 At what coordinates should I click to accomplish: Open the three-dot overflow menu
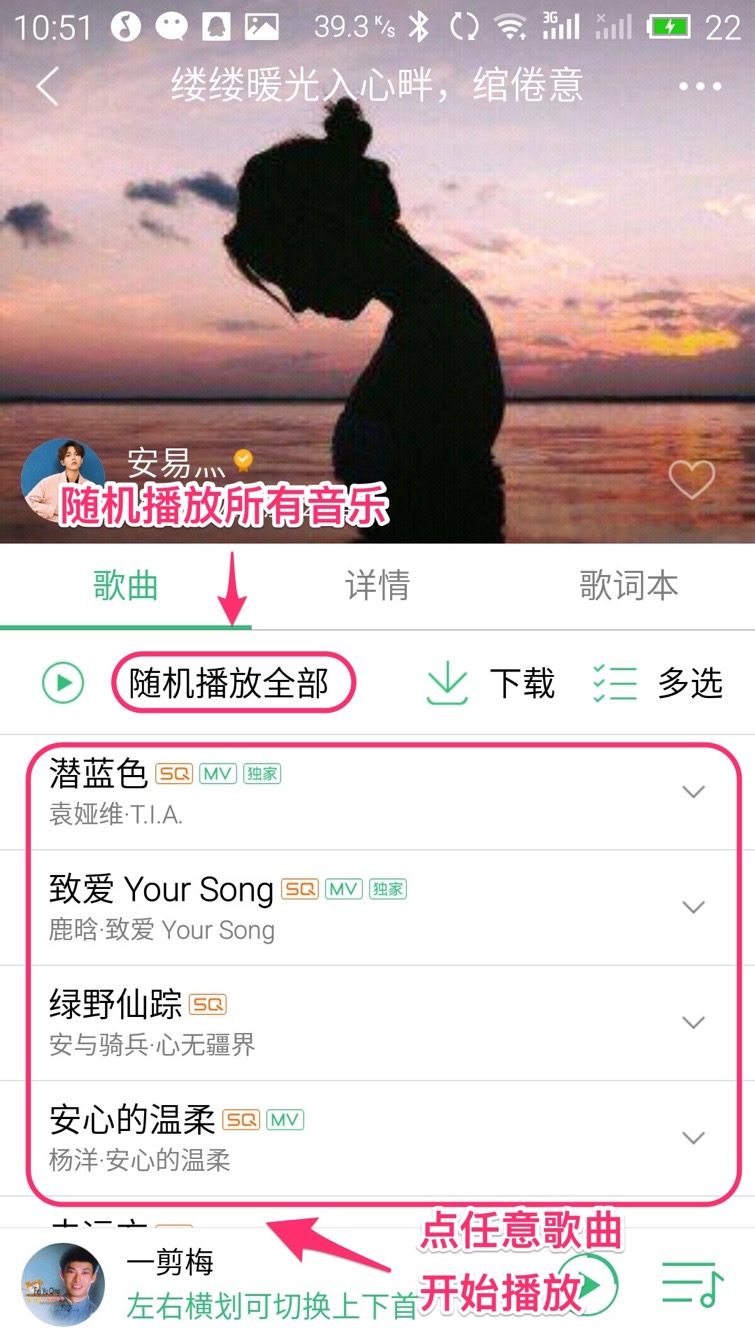(700, 86)
